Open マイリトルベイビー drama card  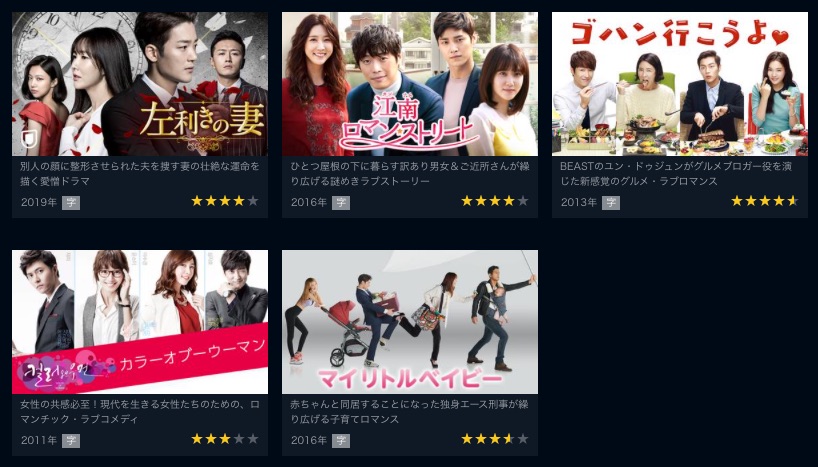point(409,322)
